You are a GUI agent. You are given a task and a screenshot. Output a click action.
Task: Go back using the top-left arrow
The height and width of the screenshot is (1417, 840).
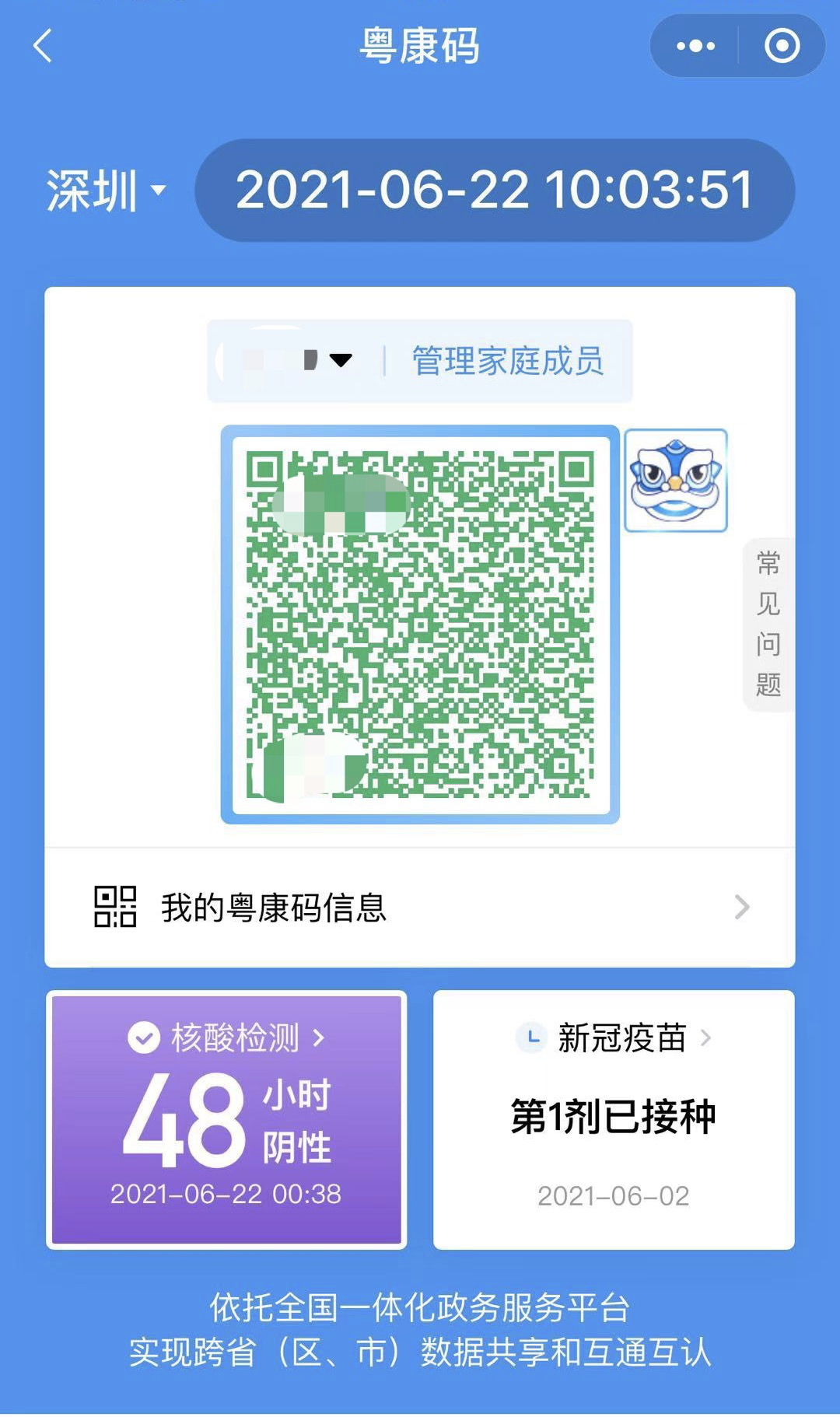(43, 46)
